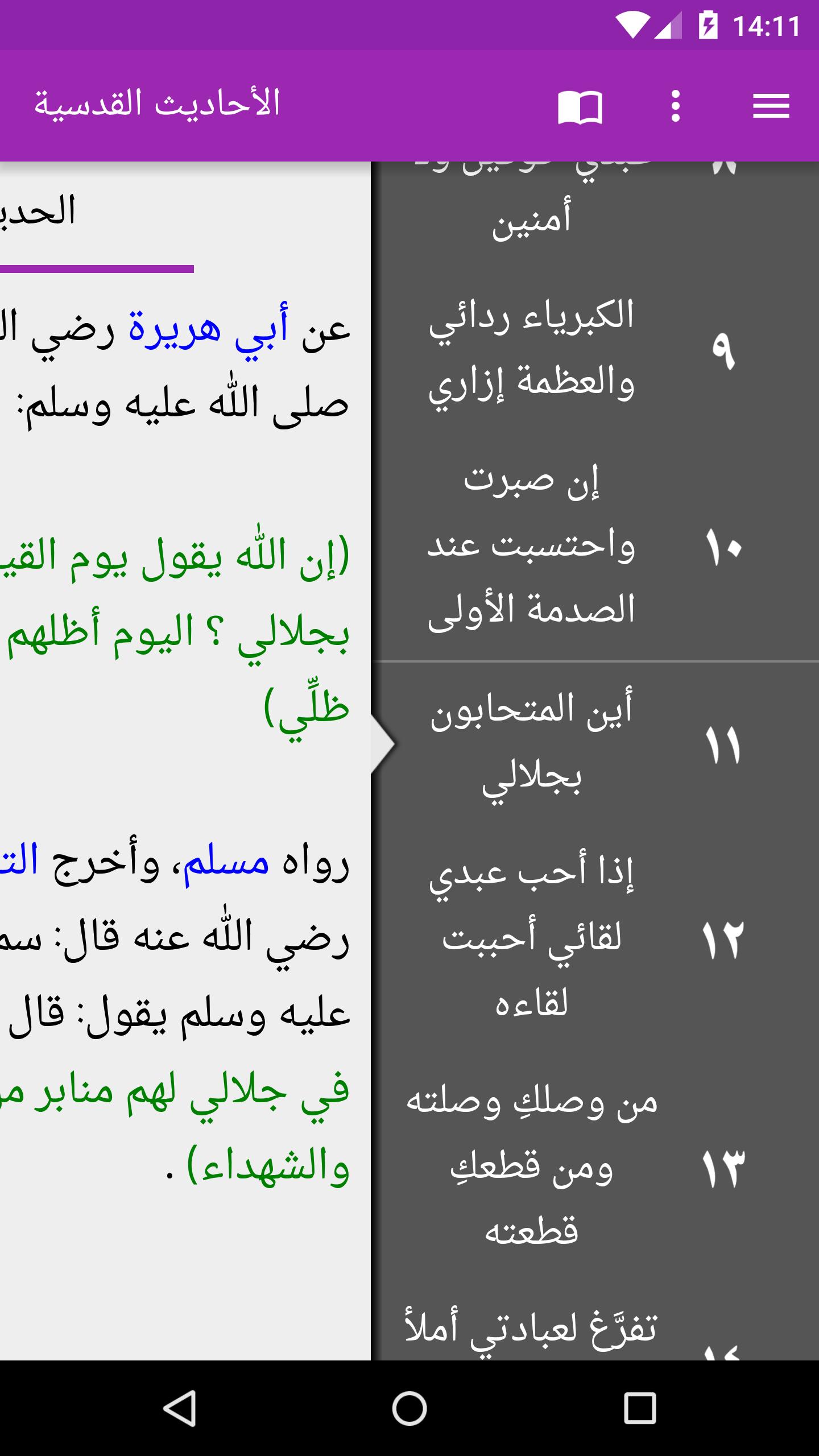Open the three-dot overflow menu
Image resolution: width=819 pixels, height=1456 pixels.
point(675,106)
